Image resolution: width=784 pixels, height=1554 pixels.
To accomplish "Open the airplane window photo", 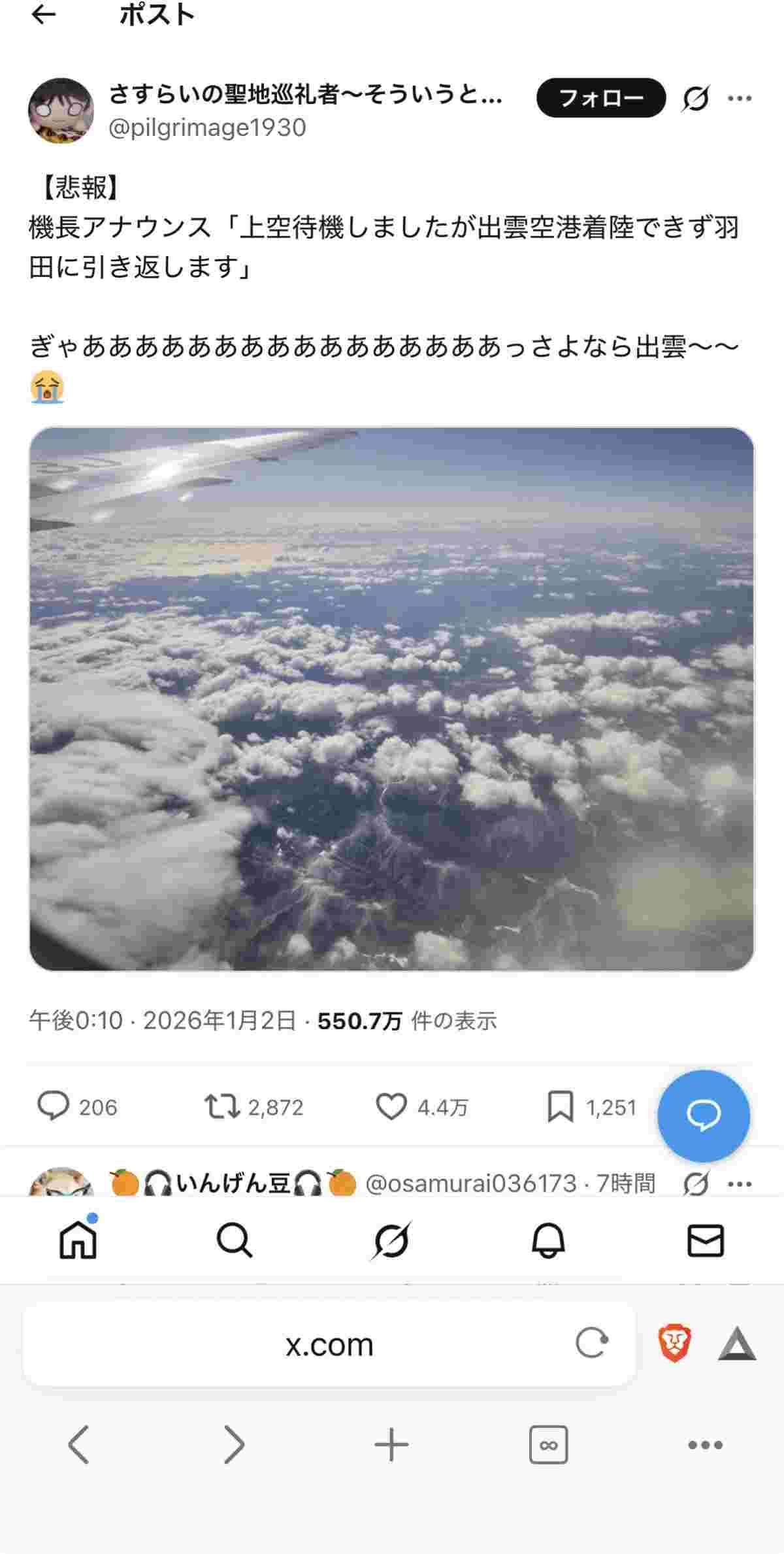I will click(392, 699).
